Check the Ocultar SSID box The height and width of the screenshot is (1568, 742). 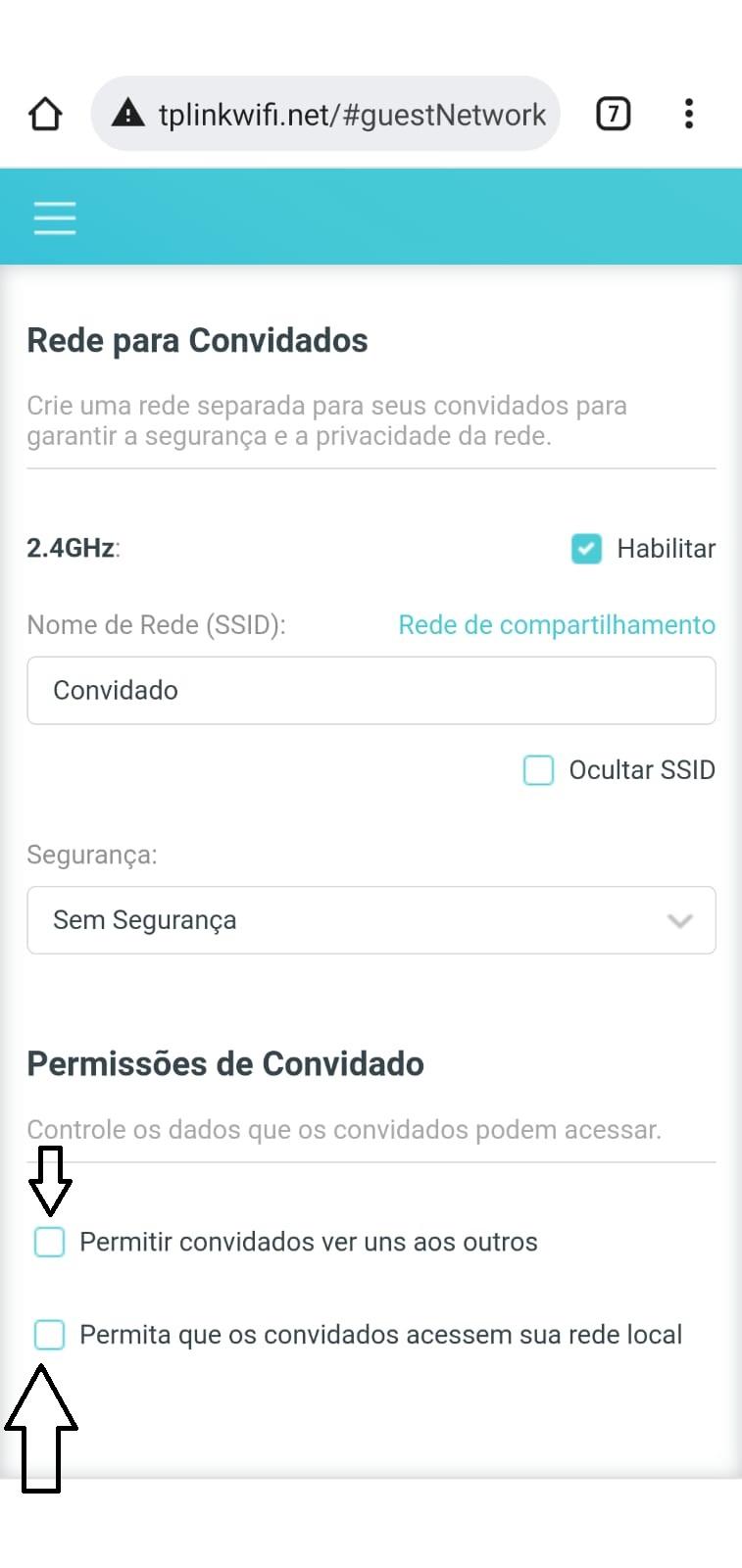coord(539,770)
